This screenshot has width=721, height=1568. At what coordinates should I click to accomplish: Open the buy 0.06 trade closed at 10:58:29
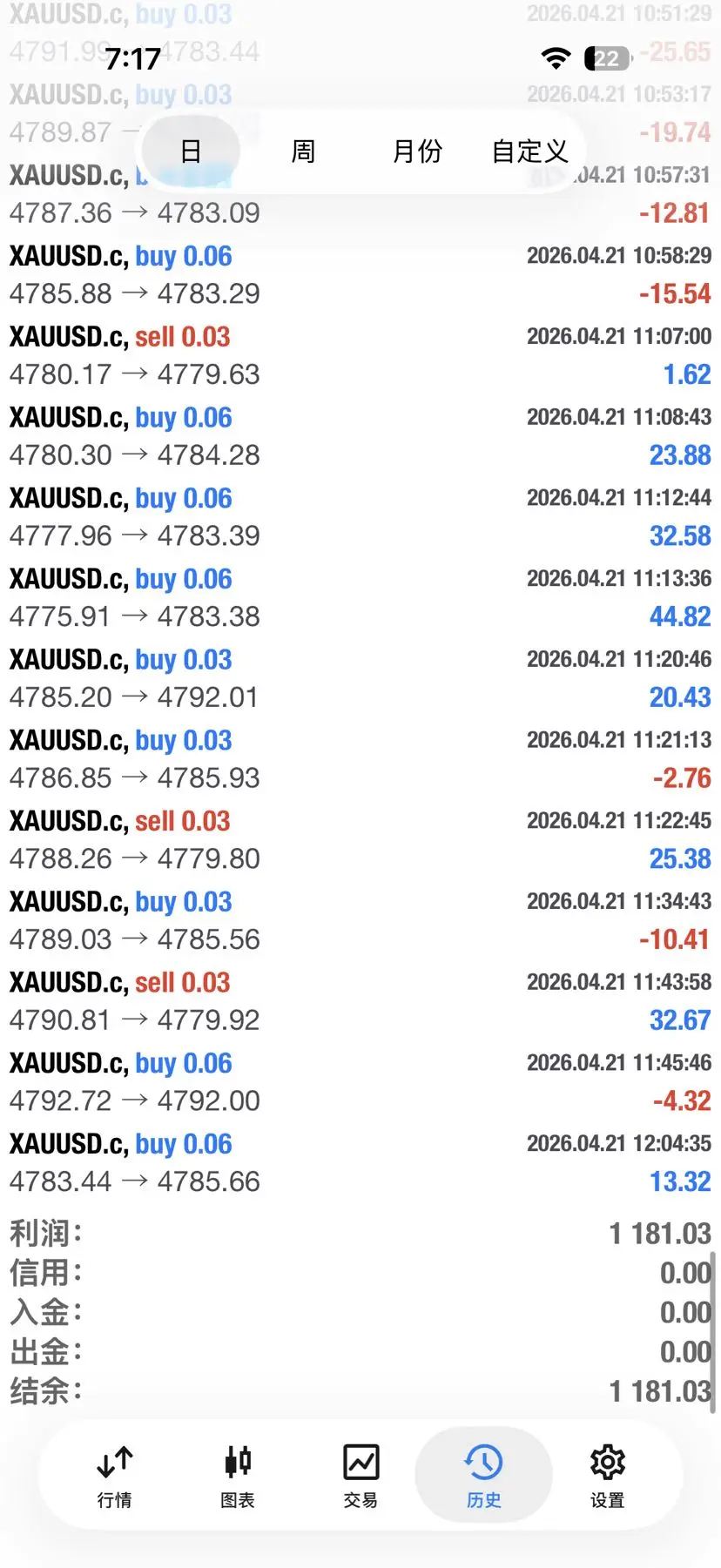coord(360,275)
